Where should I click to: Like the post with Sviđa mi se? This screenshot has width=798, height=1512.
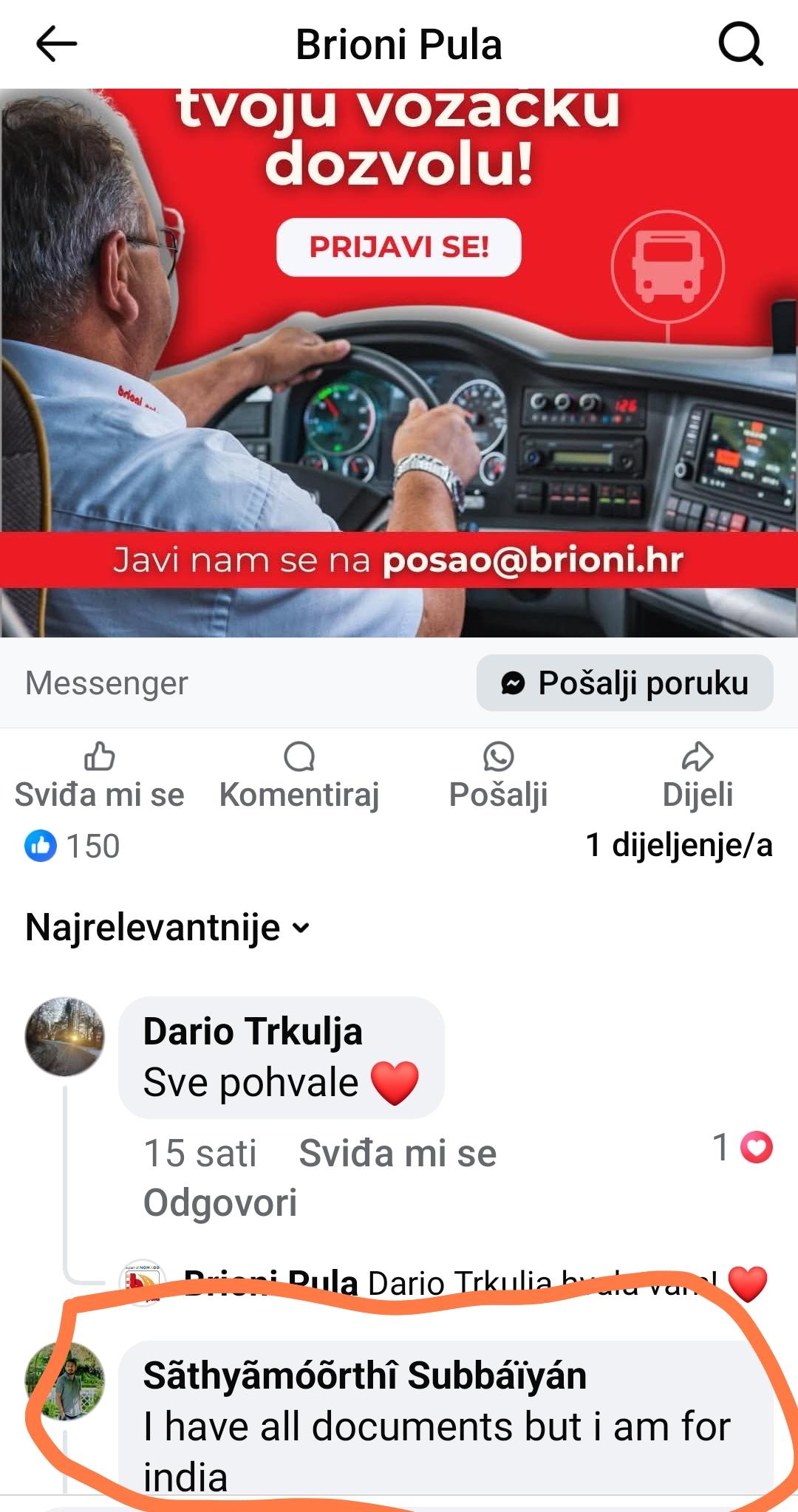(100, 776)
